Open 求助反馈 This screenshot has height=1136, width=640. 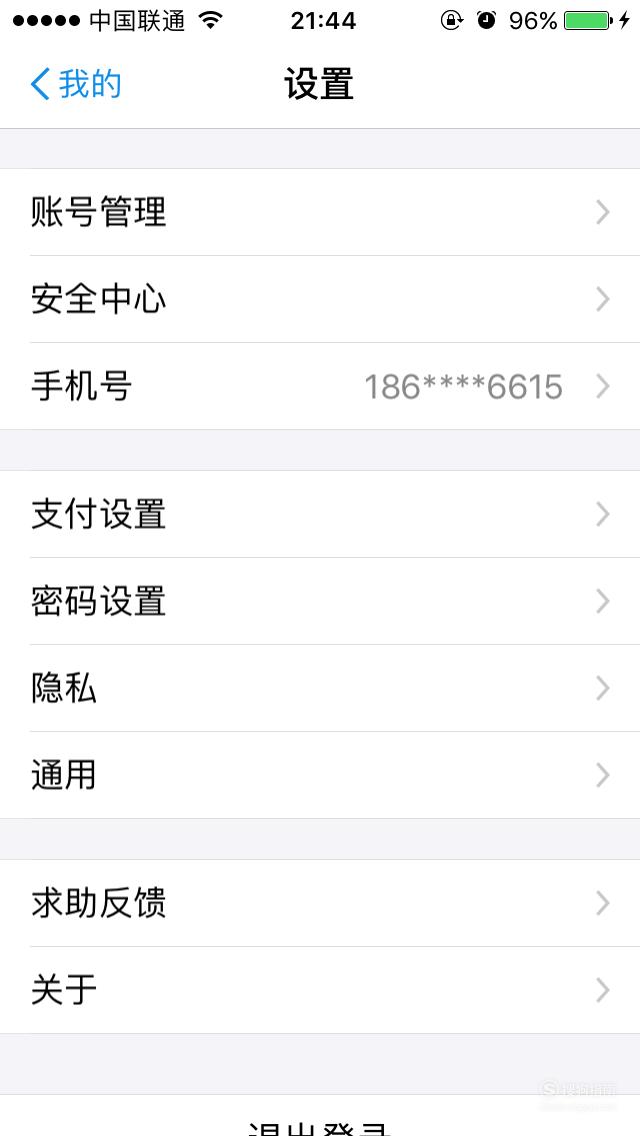pyautogui.click(x=320, y=903)
